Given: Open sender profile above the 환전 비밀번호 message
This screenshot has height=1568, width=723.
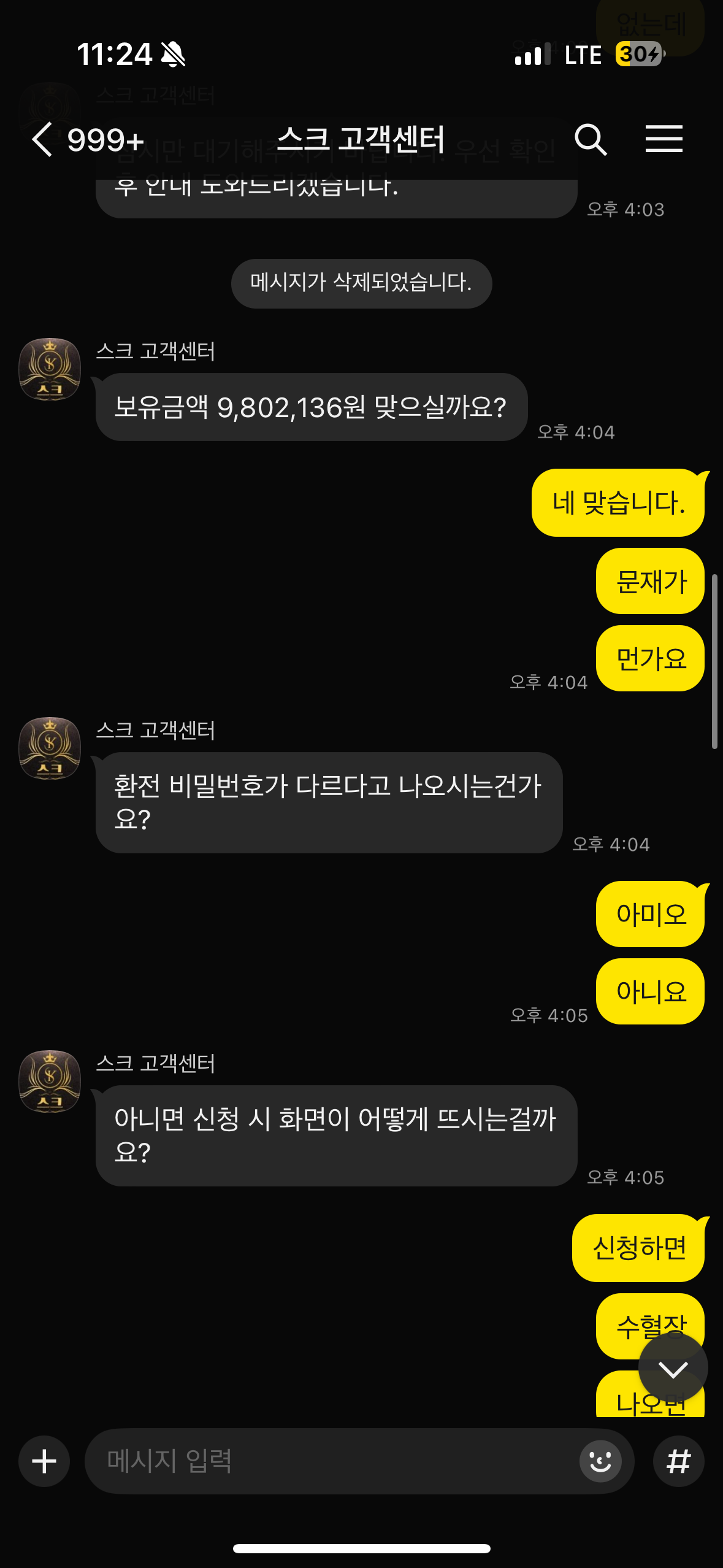Looking at the screenshot, I should pyautogui.click(x=50, y=748).
